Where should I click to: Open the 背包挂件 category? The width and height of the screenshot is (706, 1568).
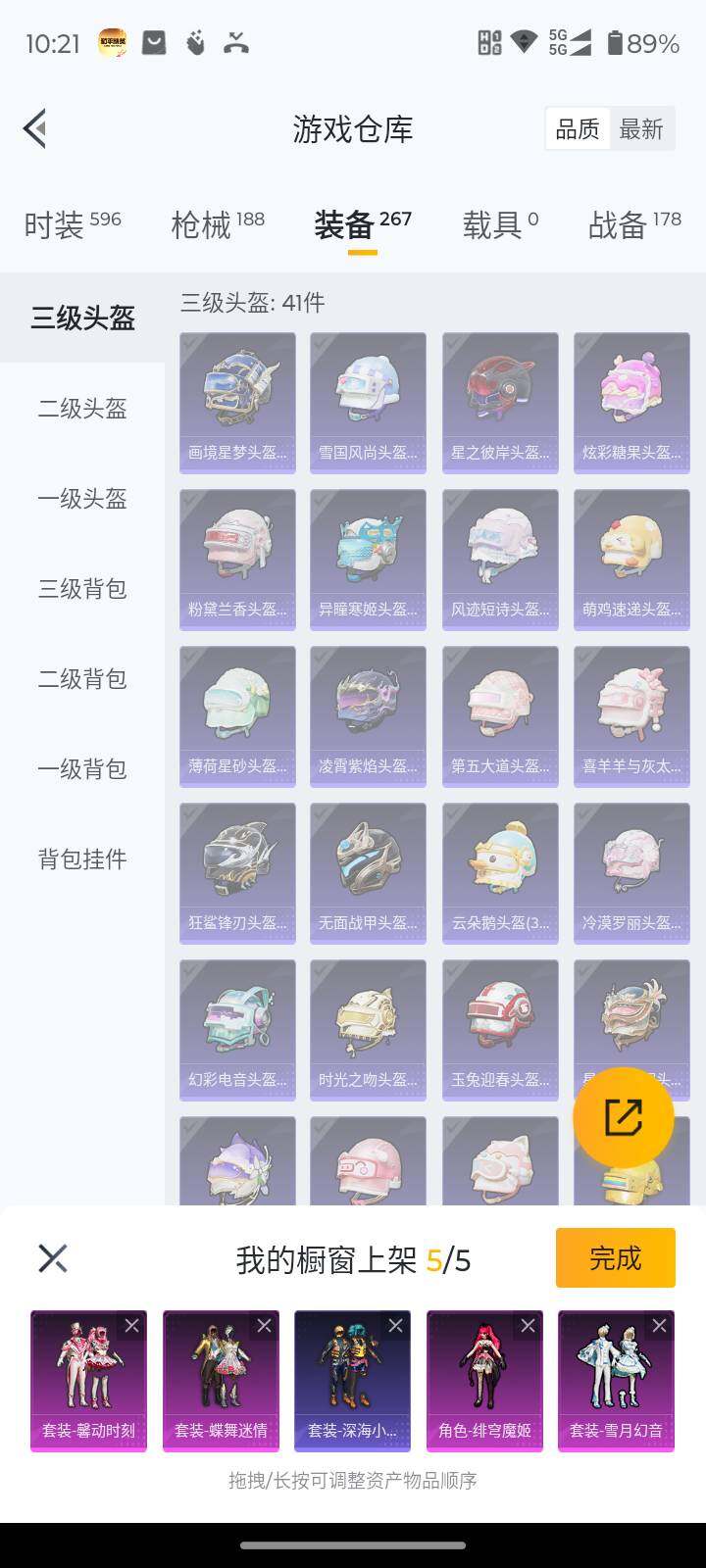coord(82,858)
